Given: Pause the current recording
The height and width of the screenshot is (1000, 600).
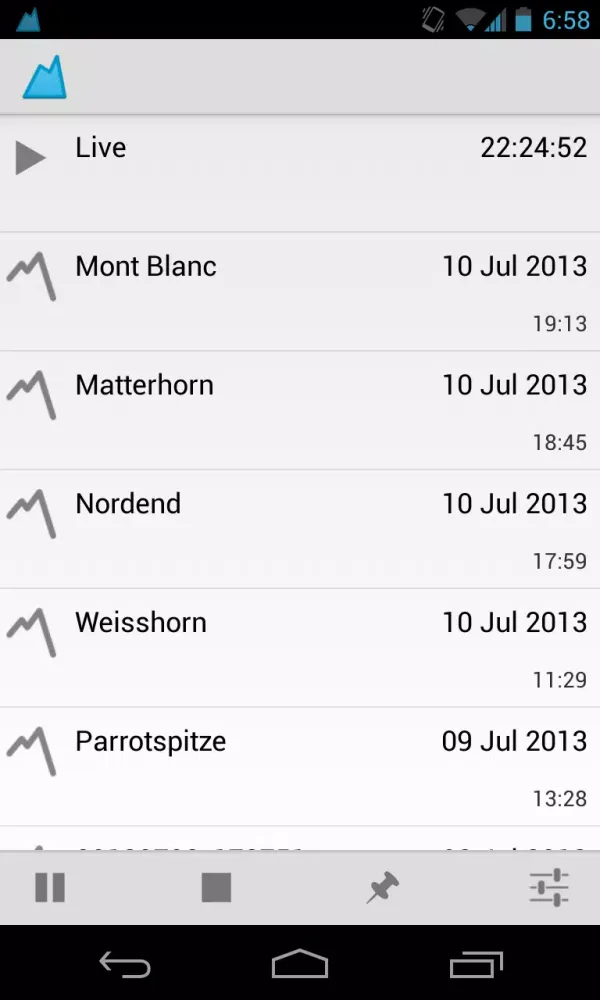Looking at the screenshot, I should (50, 888).
